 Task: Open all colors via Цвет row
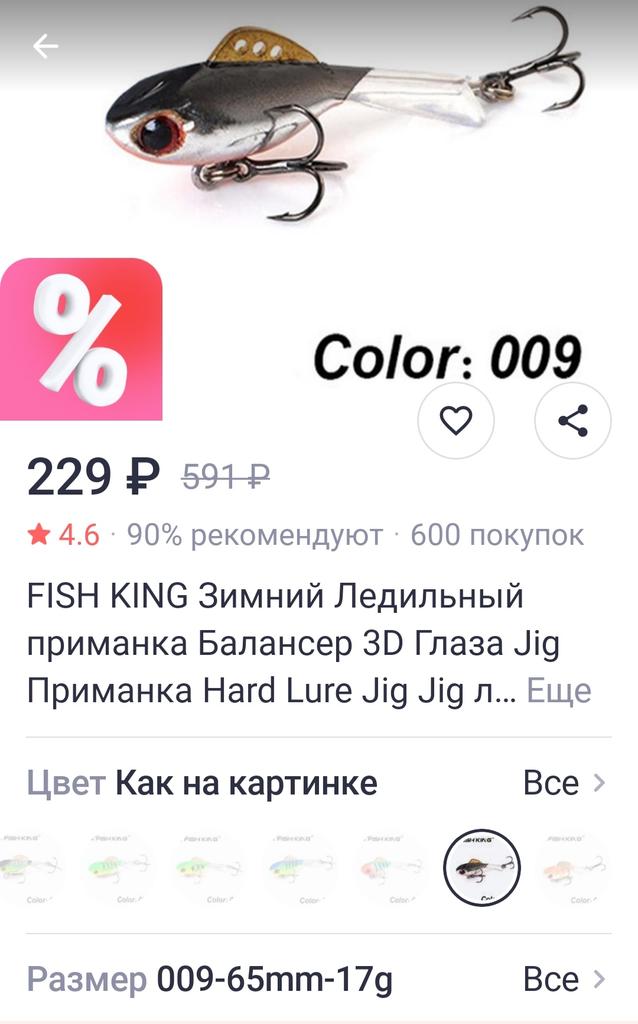point(565,783)
